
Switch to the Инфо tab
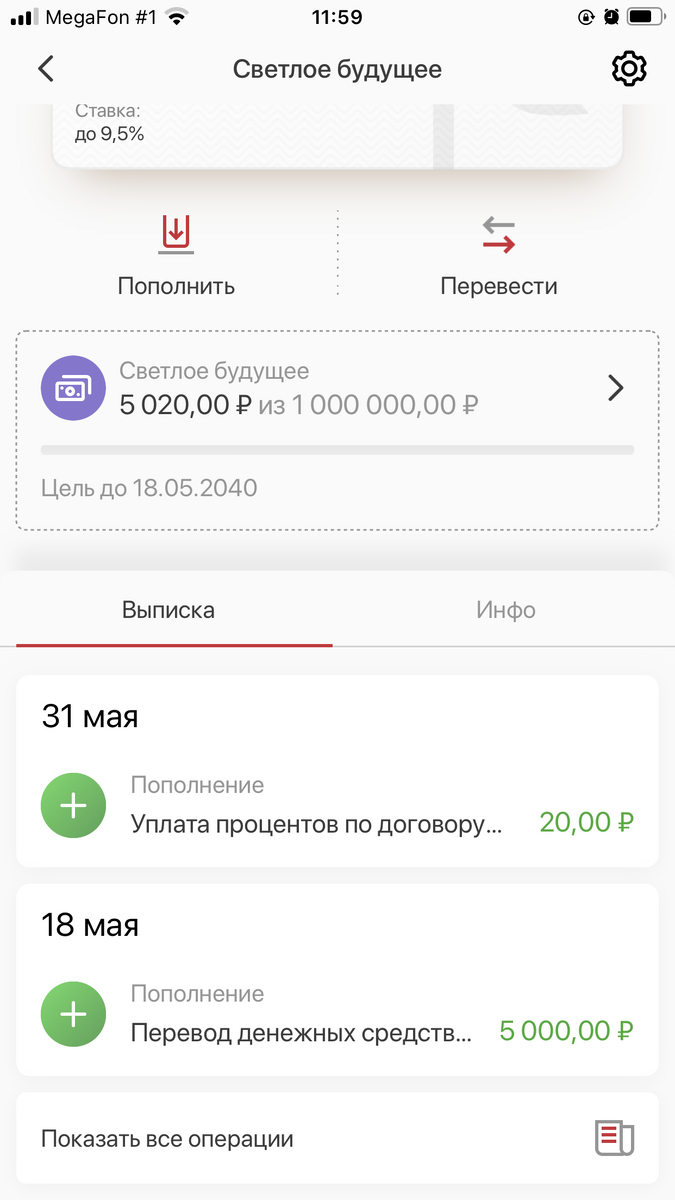click(506, 610)
